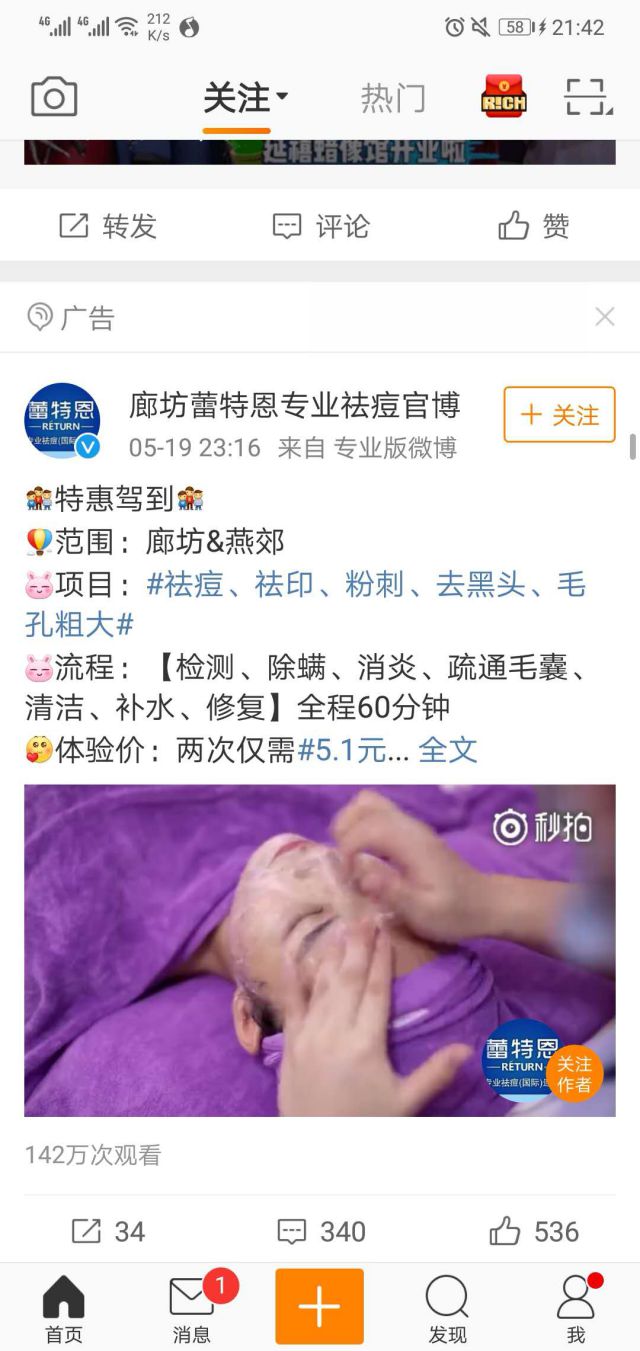Tap 关注作者 badge on the video
Image resolution: width=640 pixels, height=1351 pixels.
point(574,1072)
